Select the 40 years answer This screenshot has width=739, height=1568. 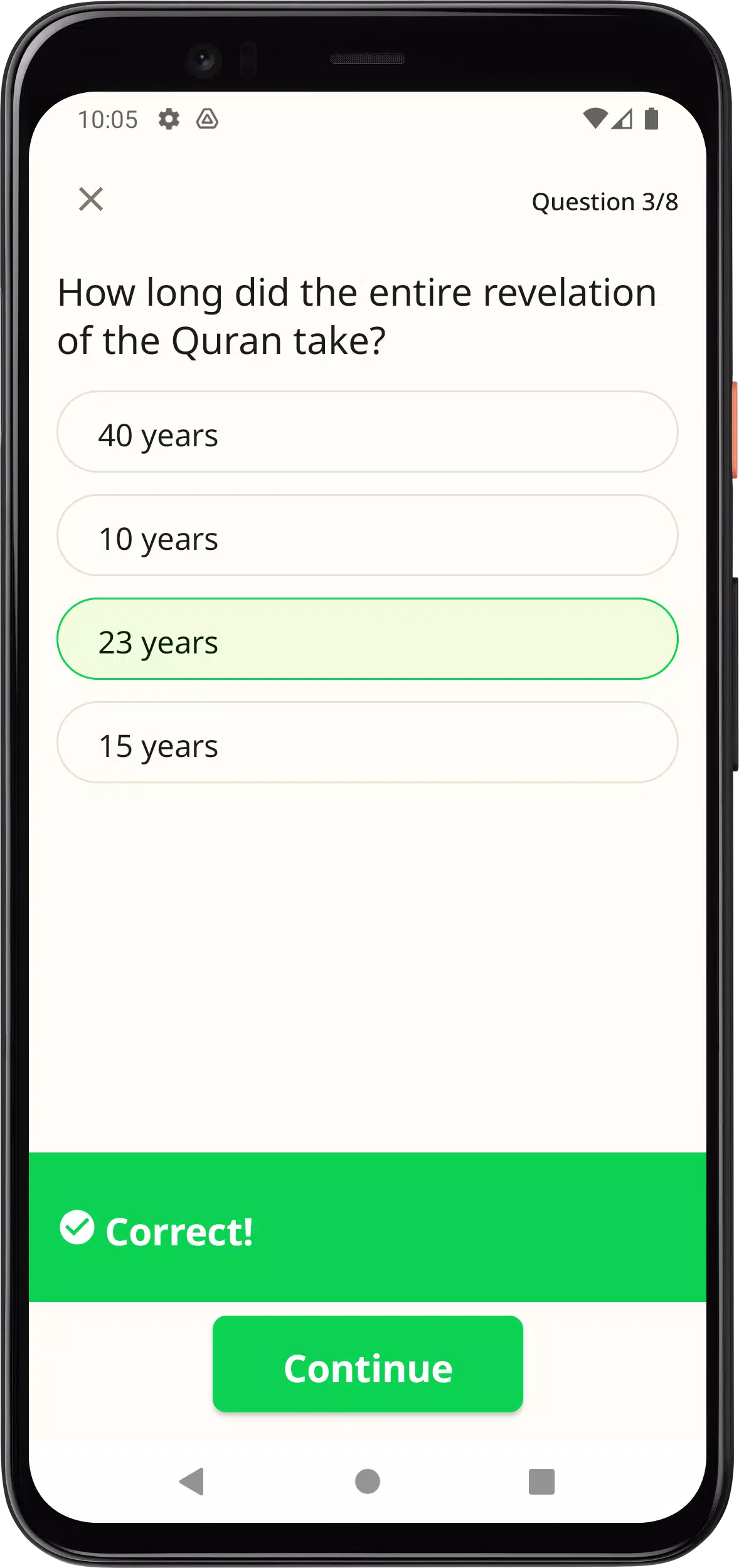pyautogui.click(x=367, y=432)
